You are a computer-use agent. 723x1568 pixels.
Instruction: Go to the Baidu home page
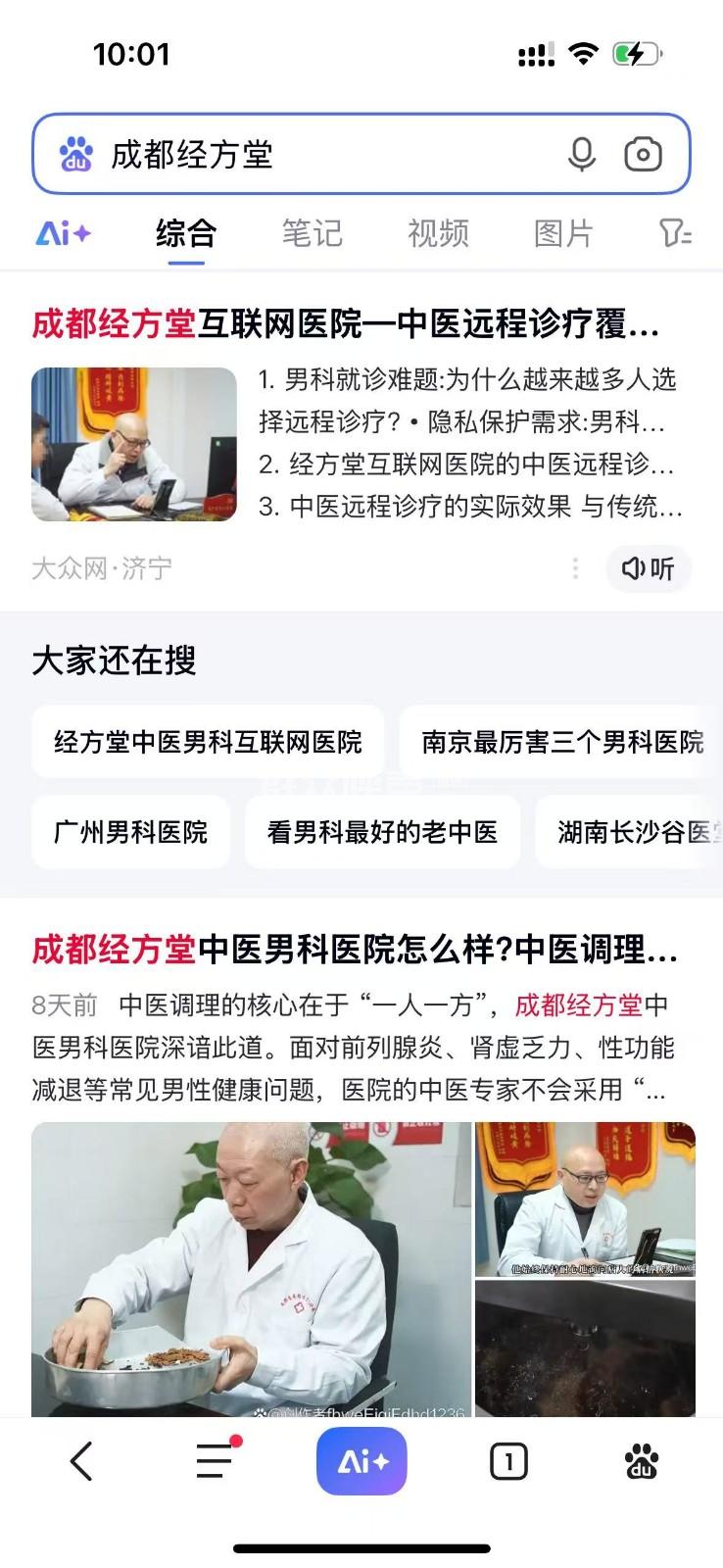pyautogui.click(x=642, y=1461)
